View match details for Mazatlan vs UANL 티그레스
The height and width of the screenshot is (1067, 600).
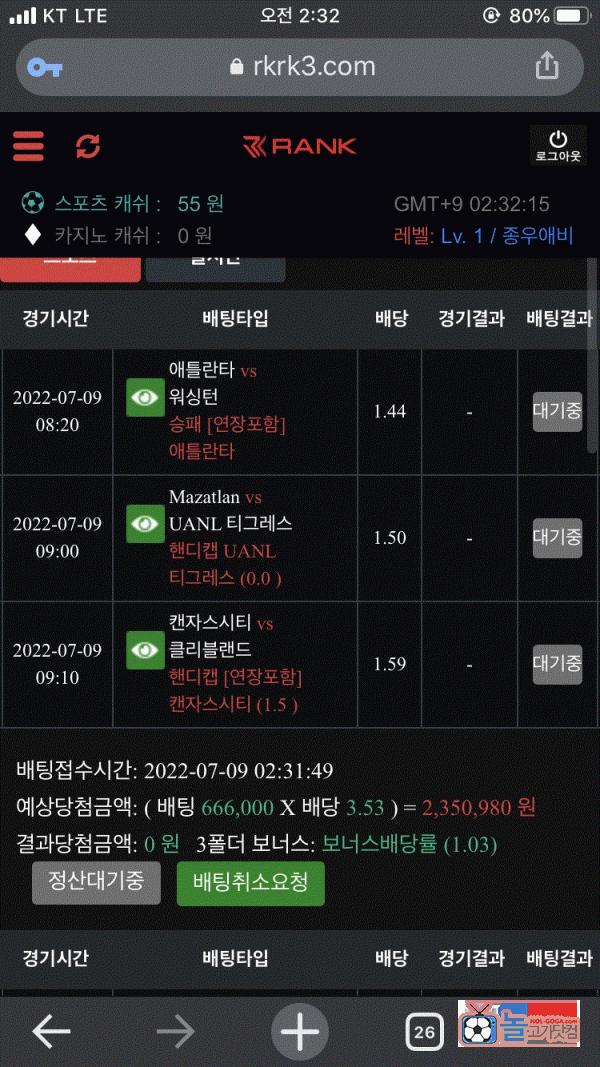(145, 524)
